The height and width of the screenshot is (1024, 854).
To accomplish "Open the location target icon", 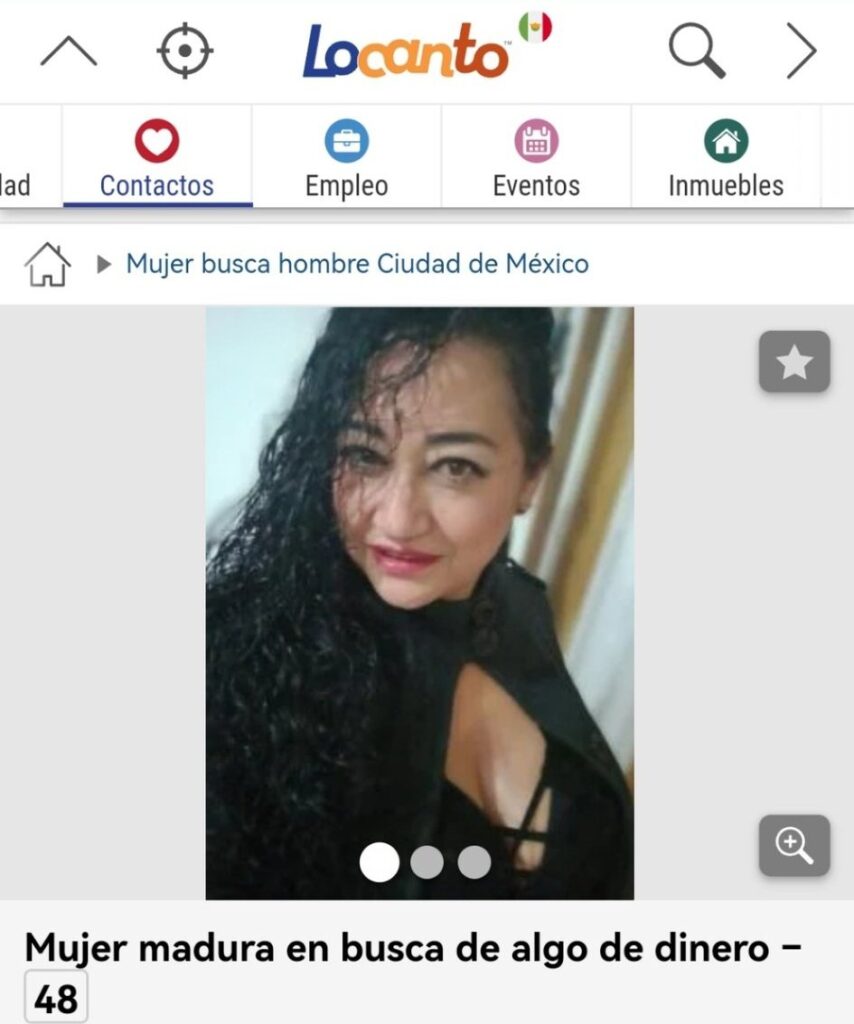I will click(x=185, y=51).
